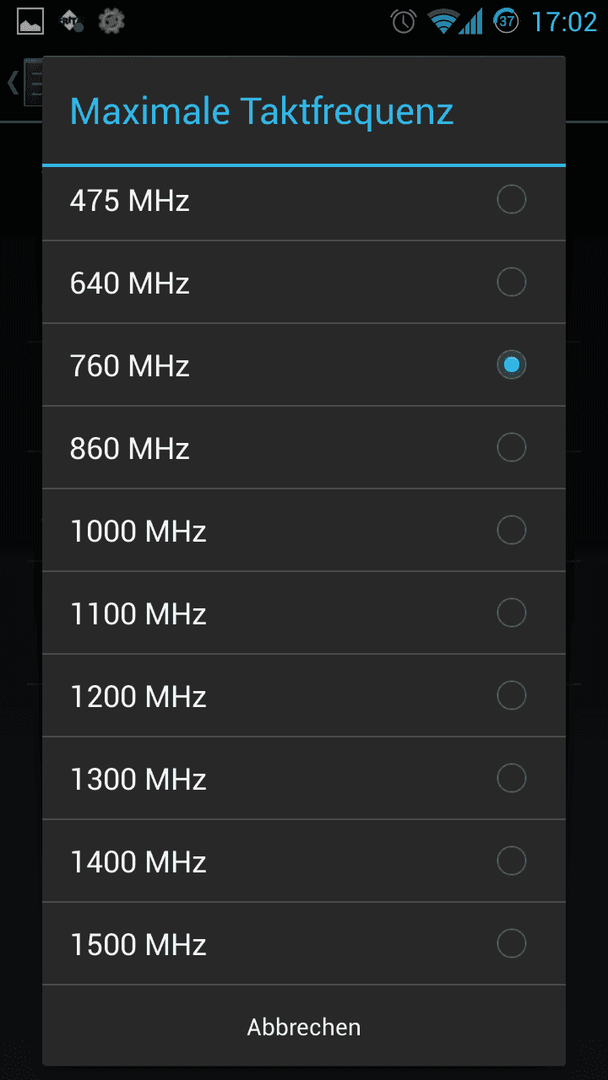Screen dimensions: 608x1080
Task: Set the frequency to 1400 MHz
Action: tap(304, 861)
